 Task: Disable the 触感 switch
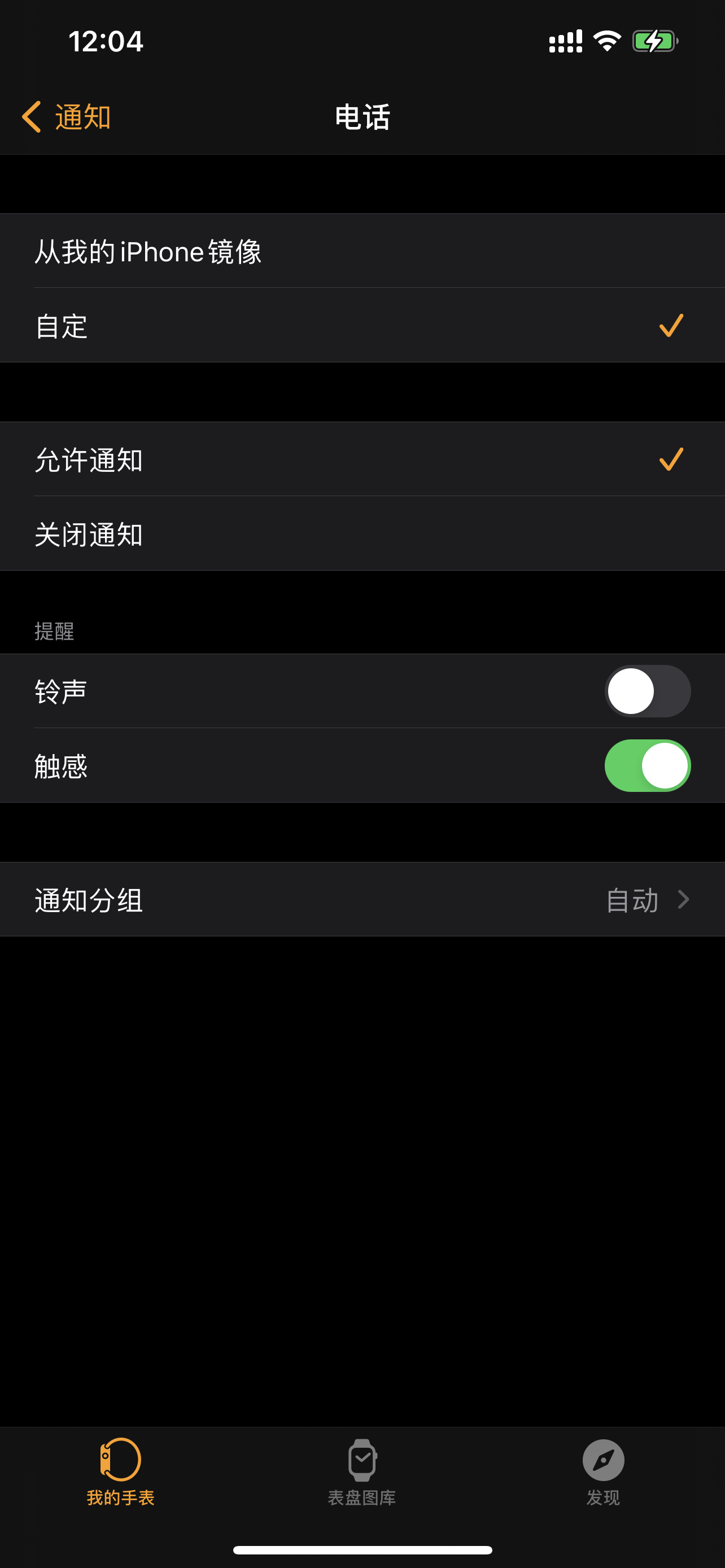pyautogui.click(x=647, y=766)
